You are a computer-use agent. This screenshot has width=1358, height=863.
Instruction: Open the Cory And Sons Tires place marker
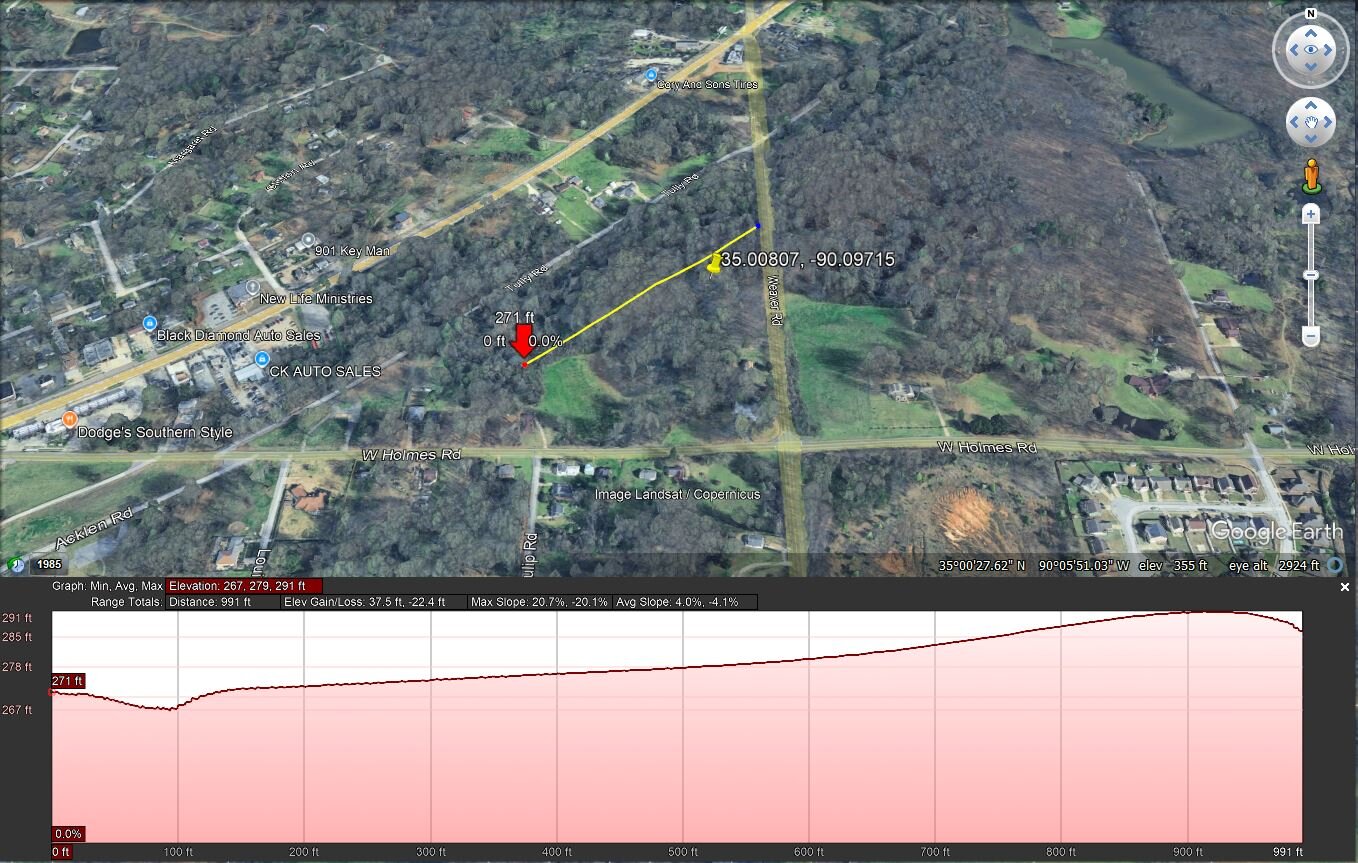point(652,75)
